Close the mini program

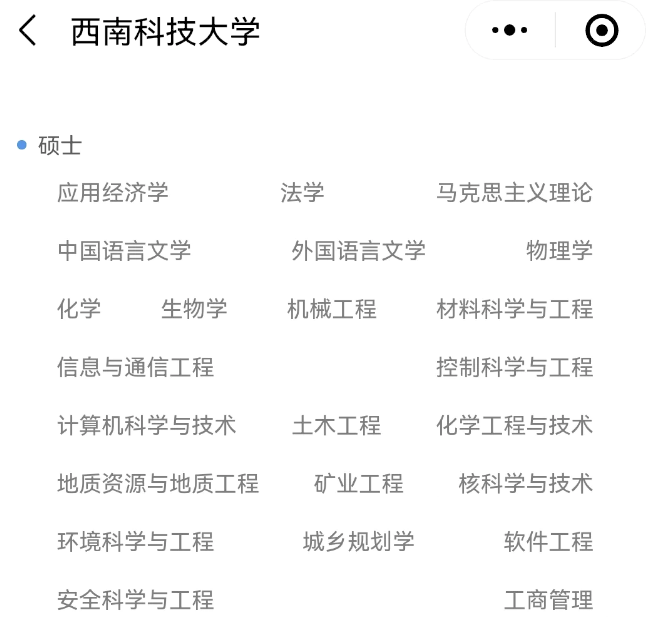(x=601, y=31)
